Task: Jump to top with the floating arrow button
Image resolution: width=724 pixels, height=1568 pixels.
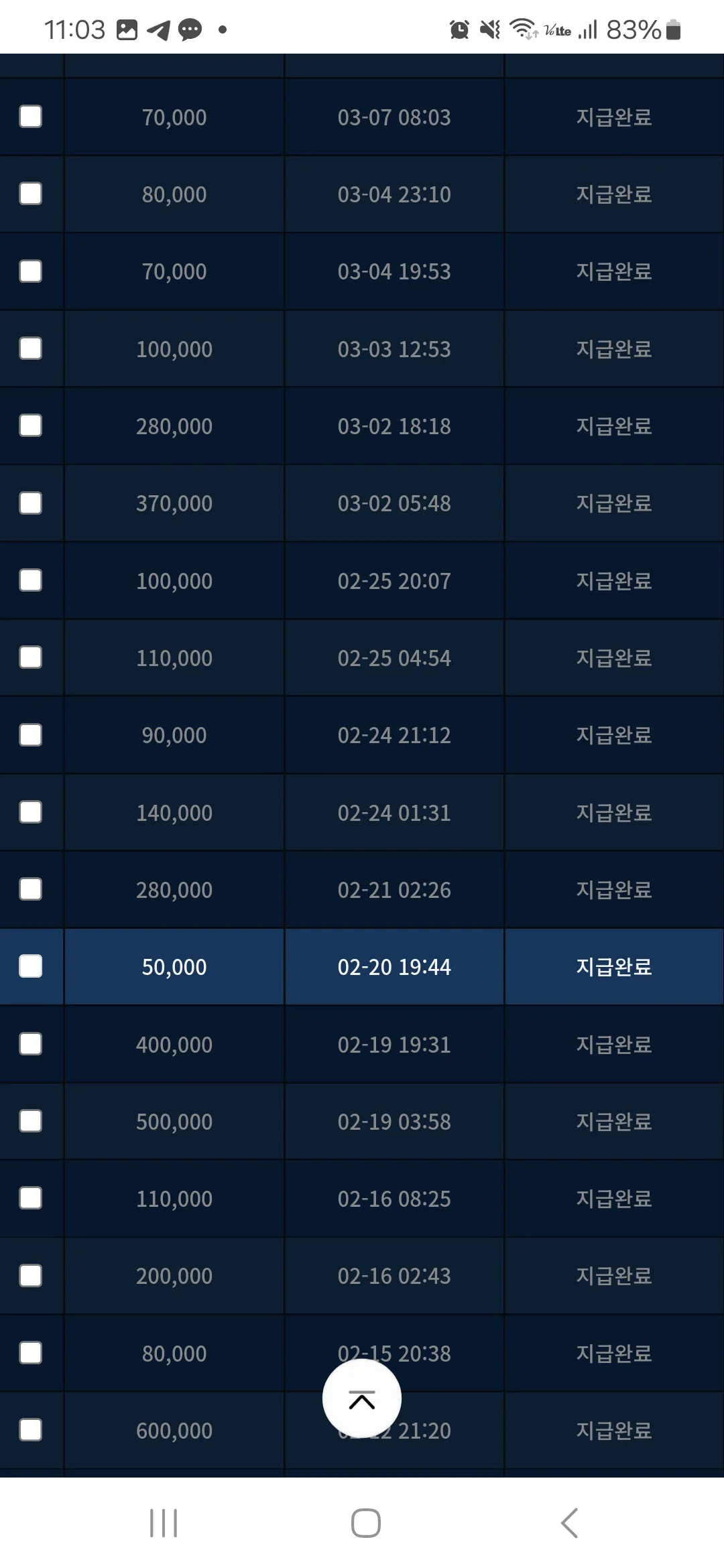Action: pos(362,1399)
